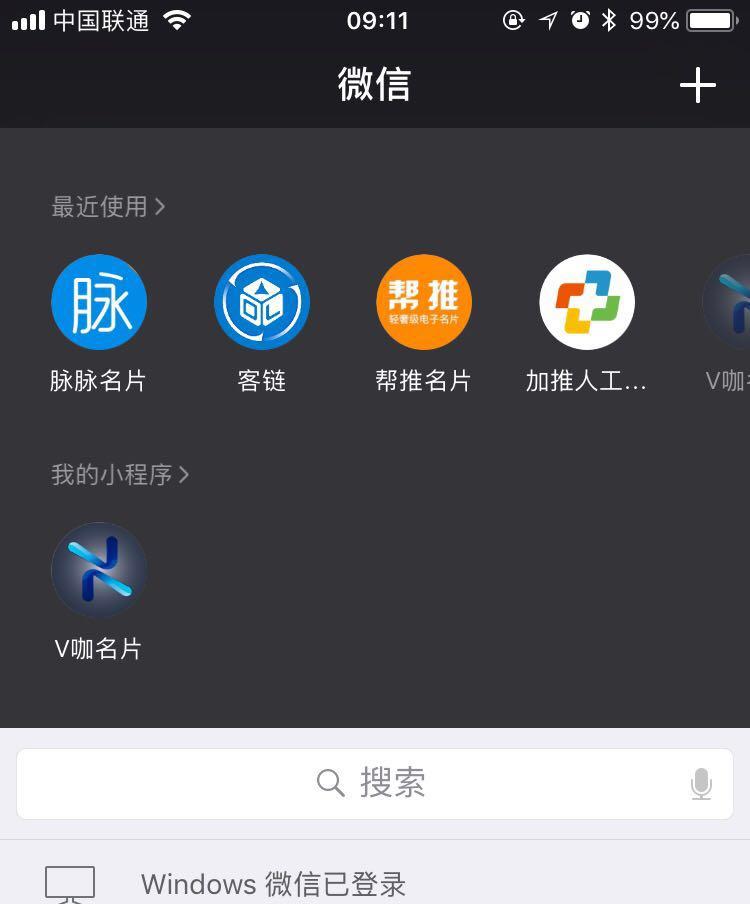Launch V咖名片 under 我的小程序
This screenshot has height=904, width=750.
click(99, 570)
